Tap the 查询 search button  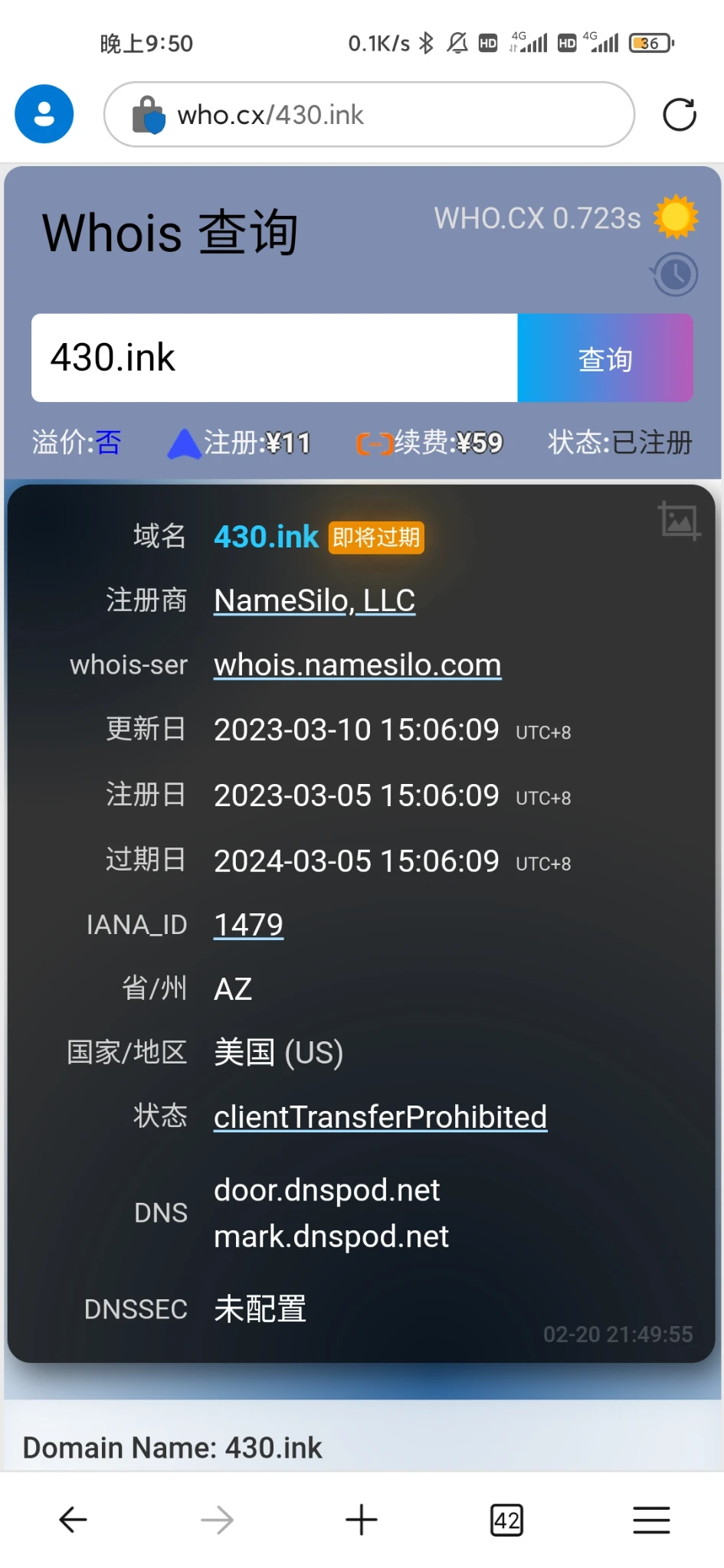[604, 358]
